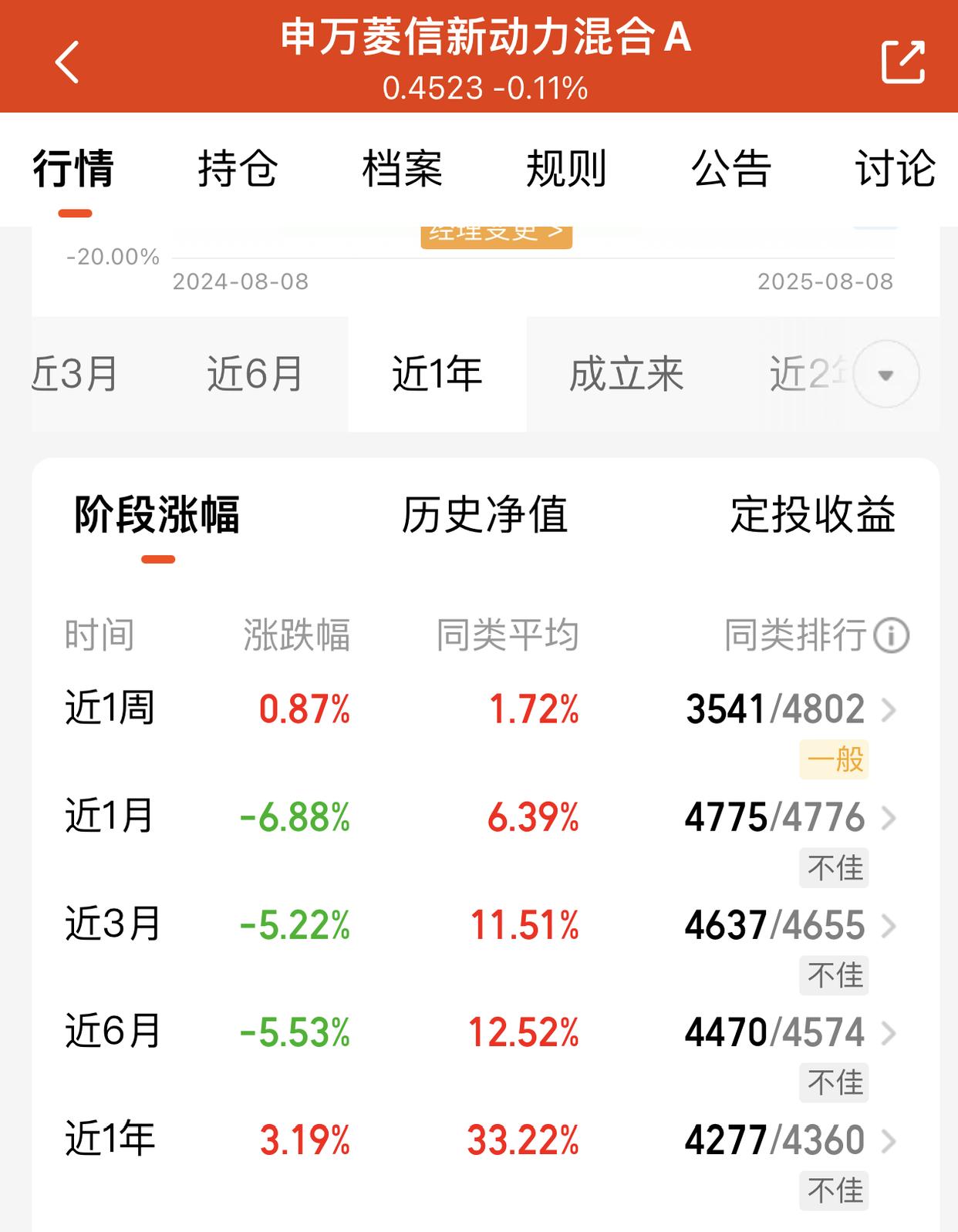
Task: Open the 公告 tab
Action: coord(730,169)
